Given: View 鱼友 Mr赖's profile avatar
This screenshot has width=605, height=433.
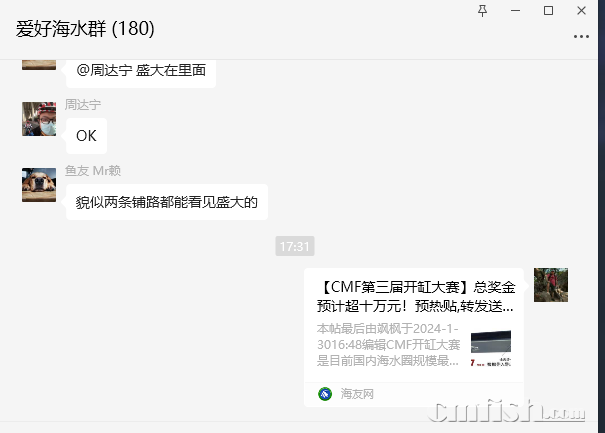Looking at the screenshot, I should pos(39,184).
